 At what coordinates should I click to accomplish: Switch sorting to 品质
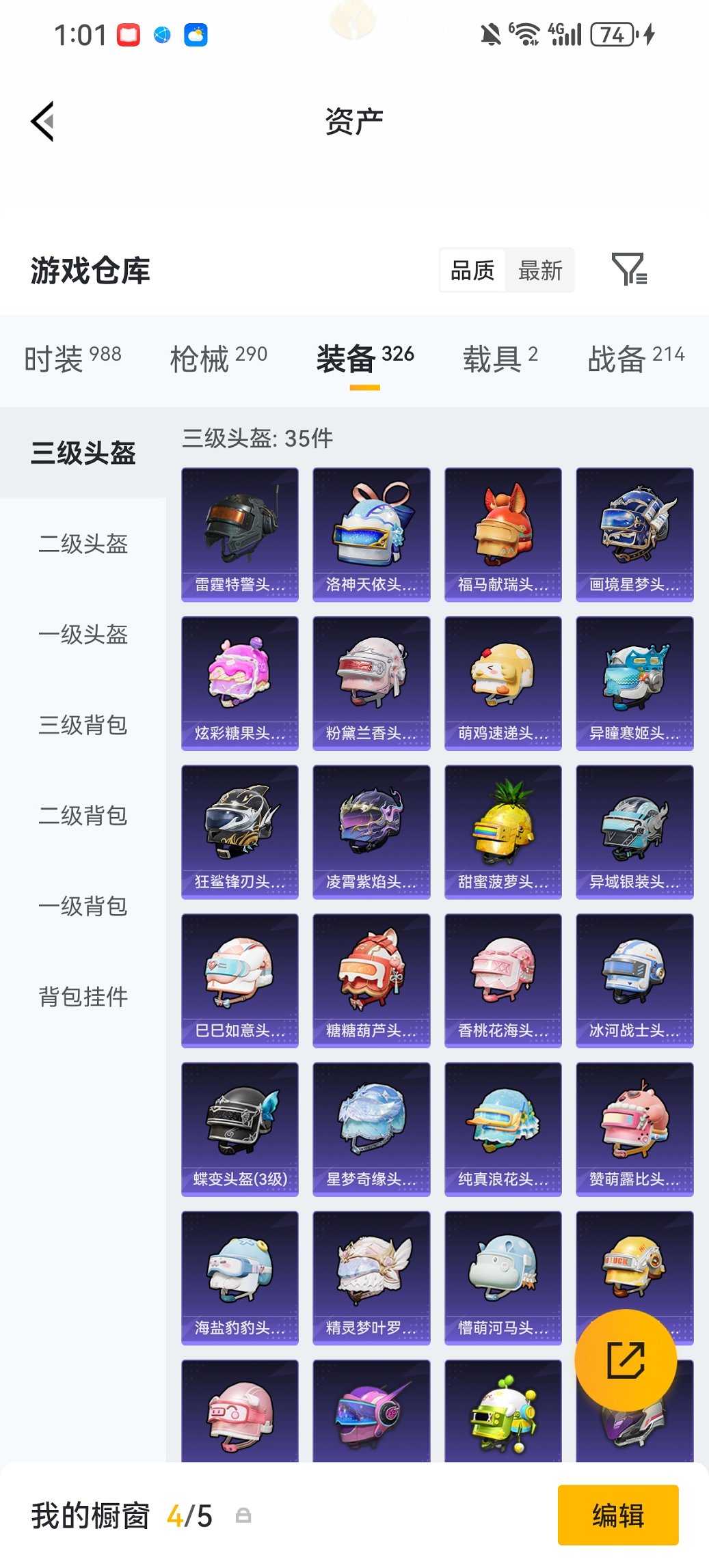(472, 269)
